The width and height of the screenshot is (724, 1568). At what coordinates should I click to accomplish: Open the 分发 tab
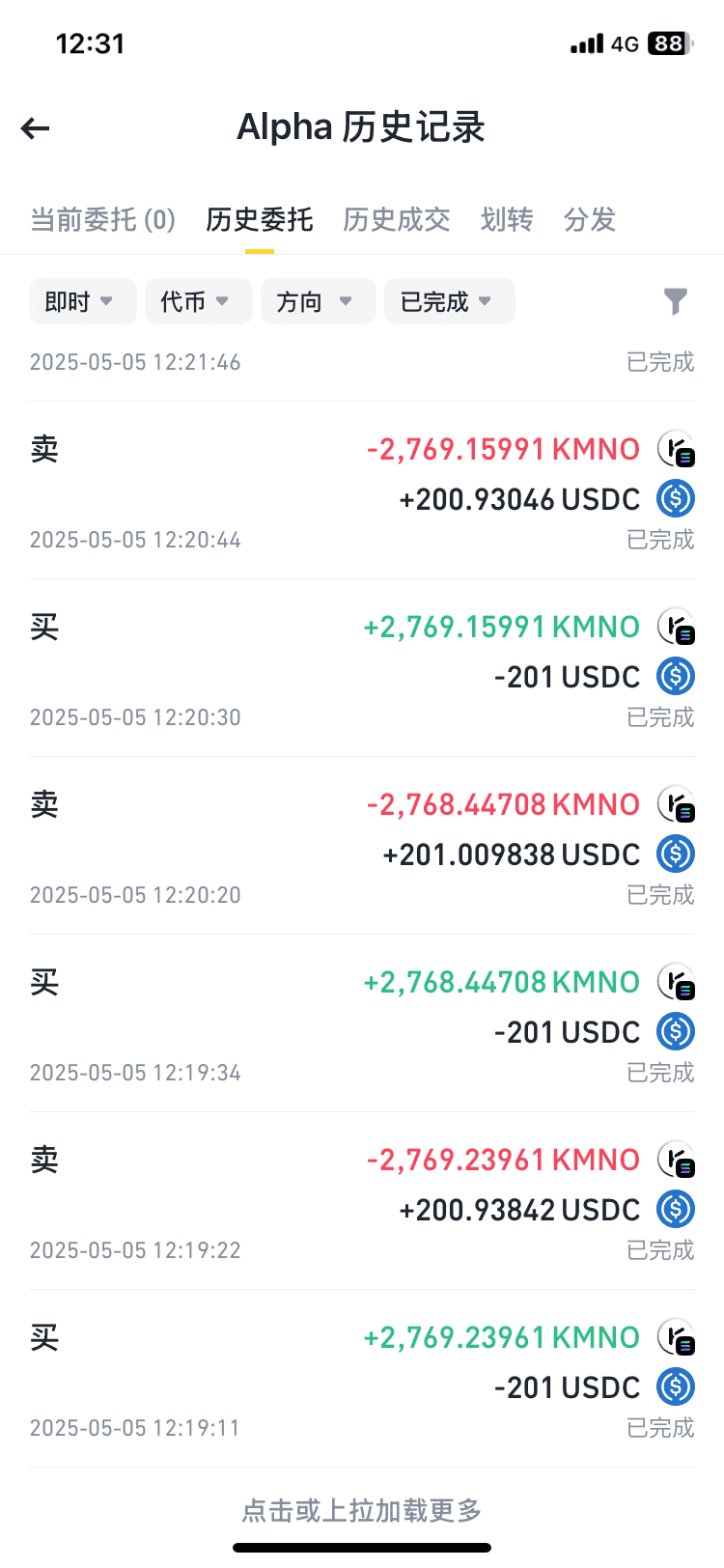[x=590, y=220]
